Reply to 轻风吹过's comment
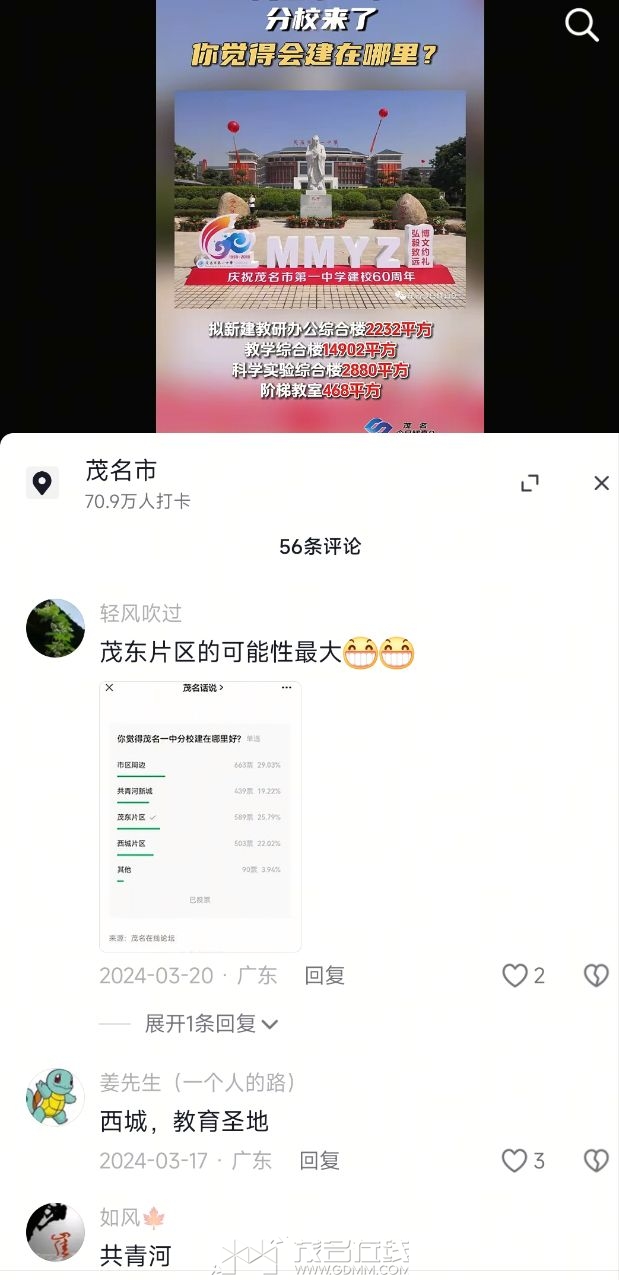This screenshot has height=1280, width=619. (324, 976)
